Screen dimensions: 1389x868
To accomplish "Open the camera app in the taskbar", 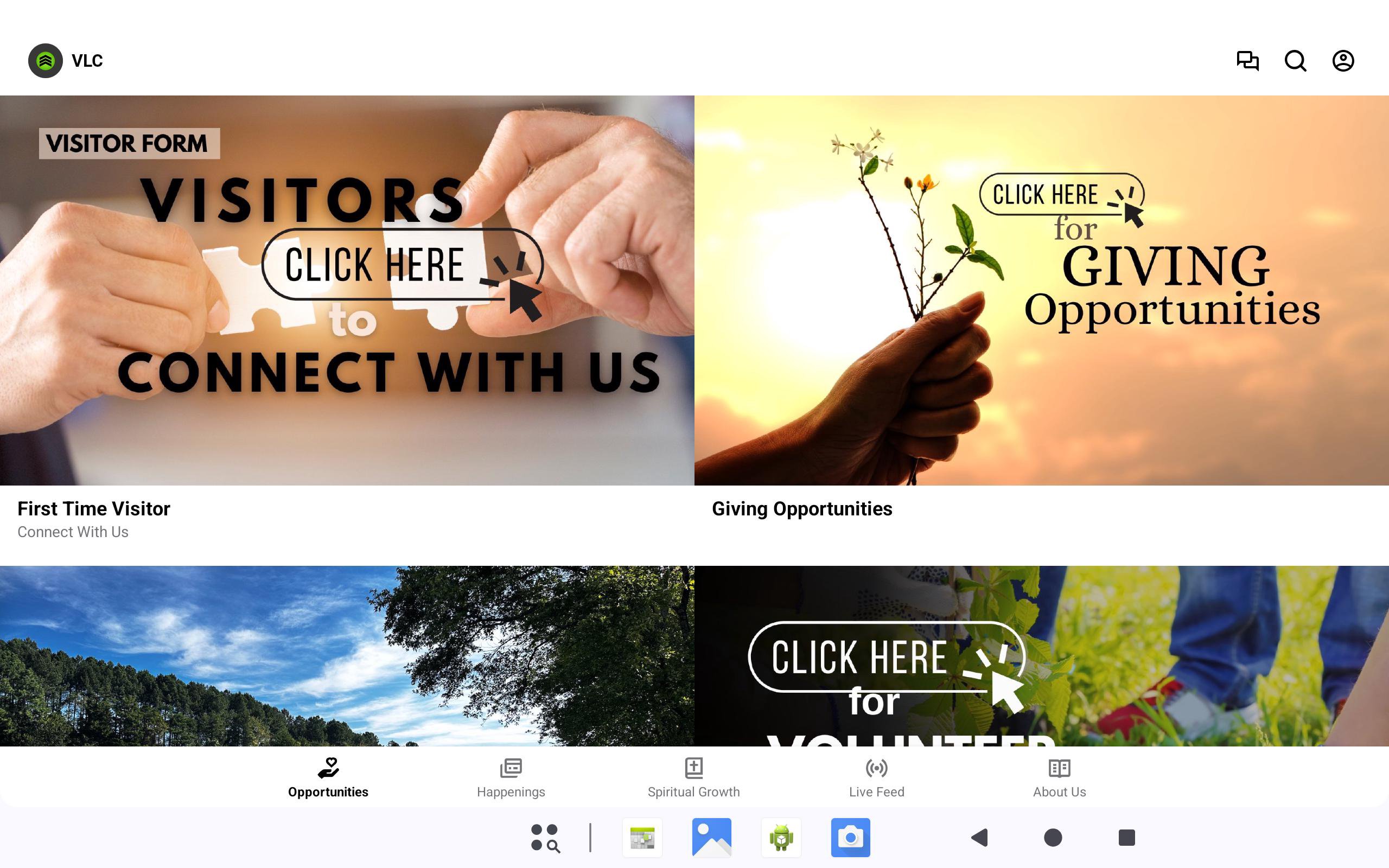I will (850, 838).
